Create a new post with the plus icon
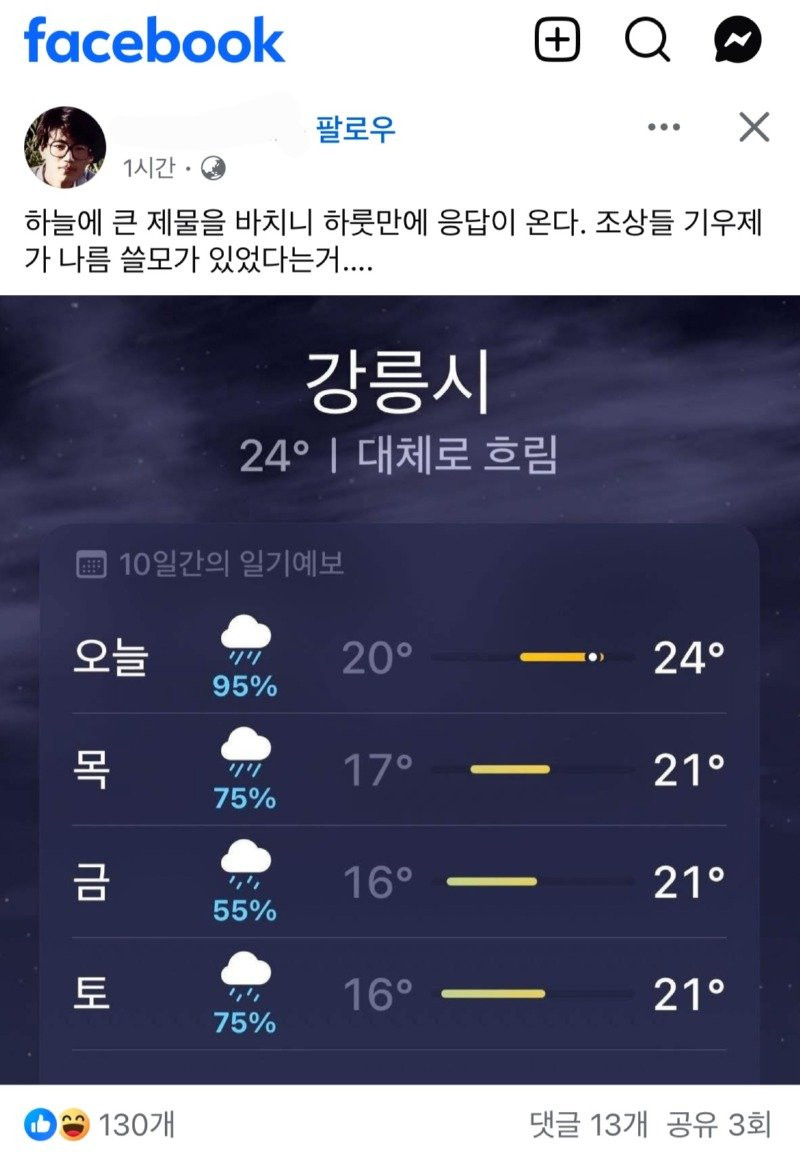 [558, 41]
